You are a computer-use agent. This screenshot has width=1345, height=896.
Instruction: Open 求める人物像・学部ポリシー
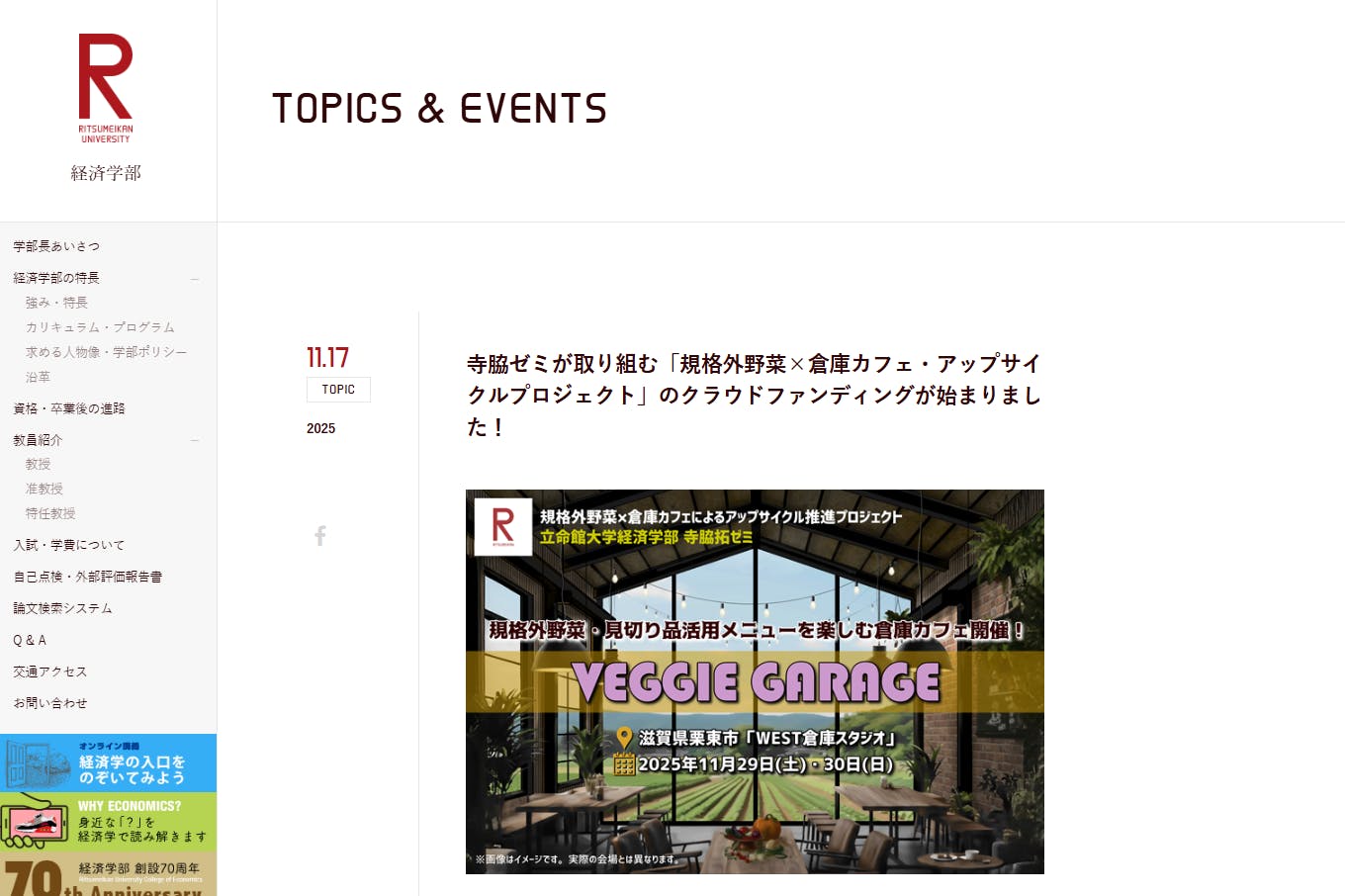[x=106, y=352]
